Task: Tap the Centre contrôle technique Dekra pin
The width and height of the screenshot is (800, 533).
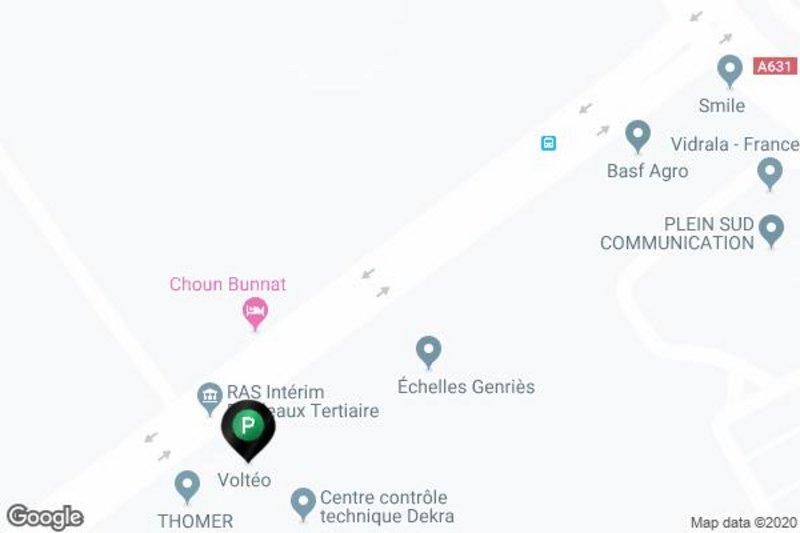Action: [x=304, y=502]
